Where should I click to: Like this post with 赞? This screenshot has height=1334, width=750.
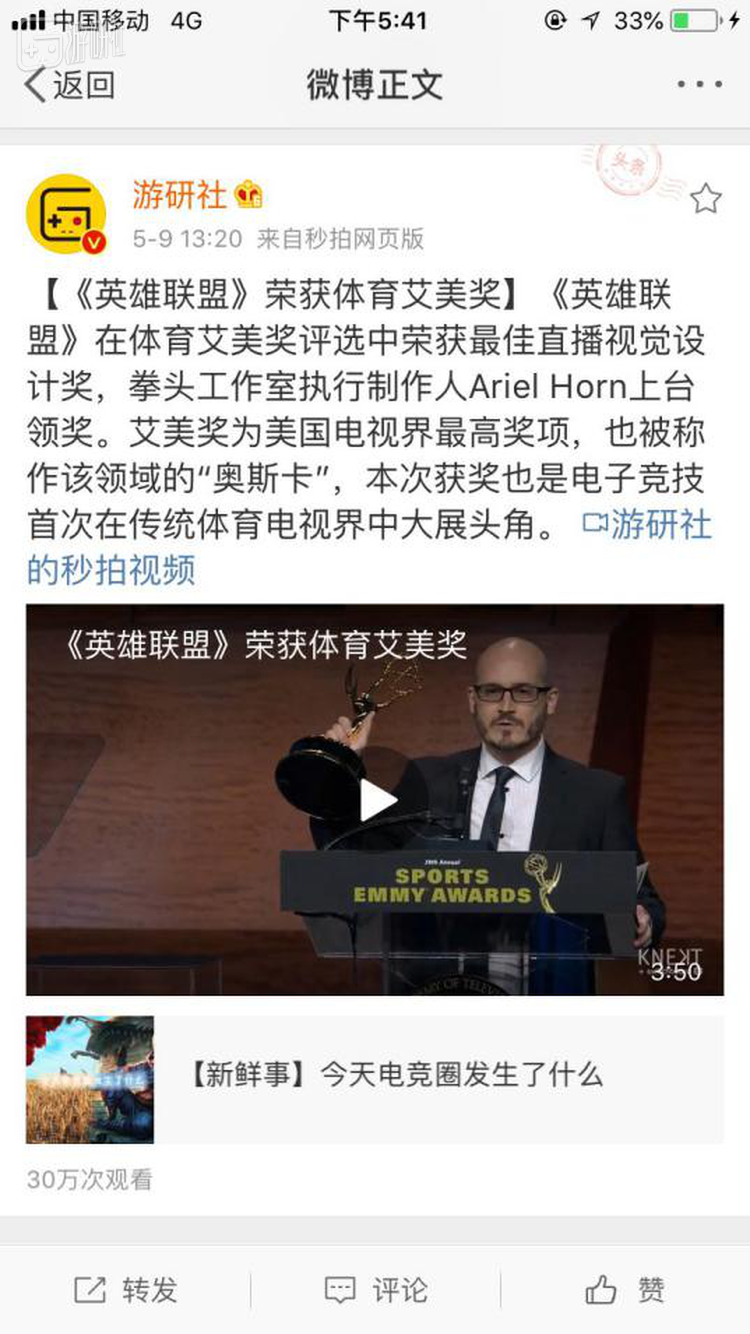click(x=625, y=1290)
